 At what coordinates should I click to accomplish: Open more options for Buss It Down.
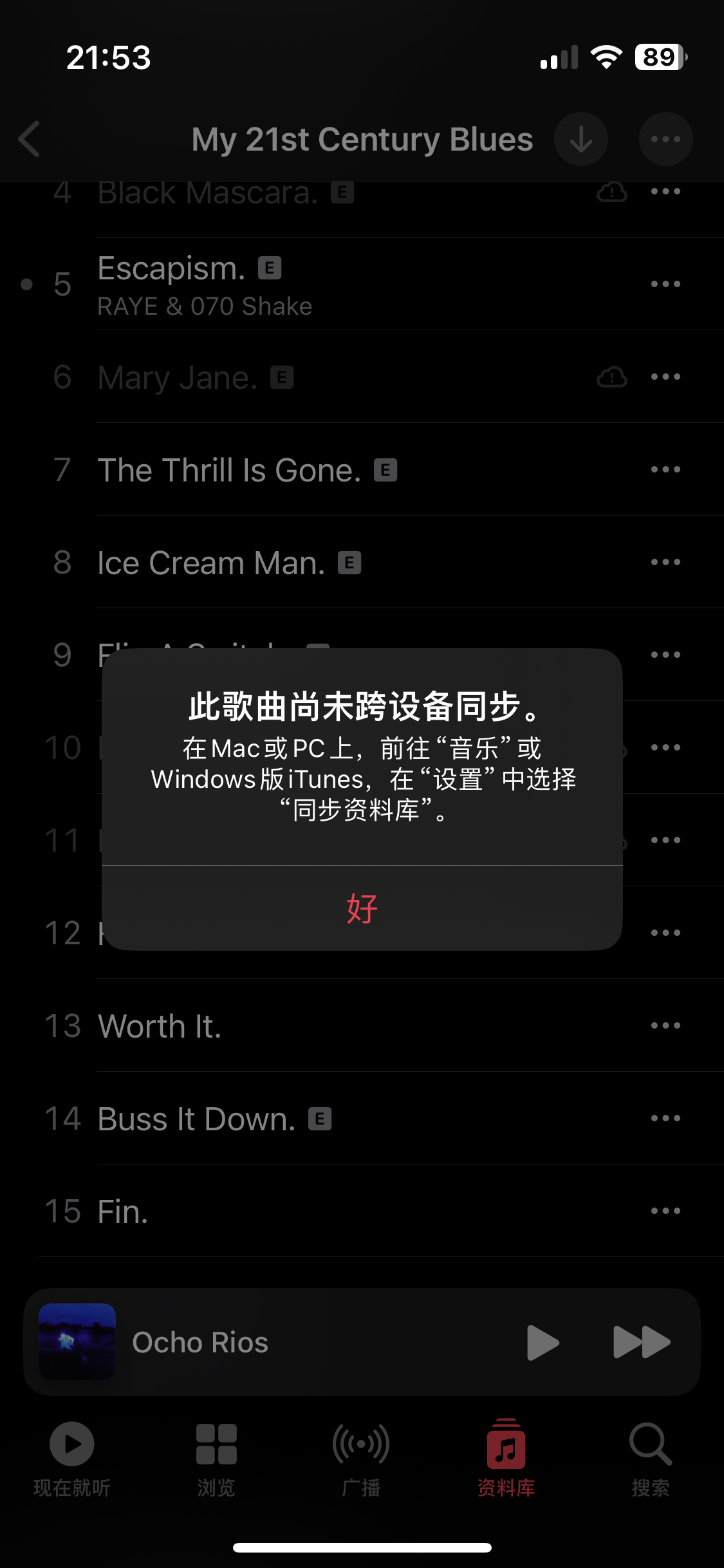[665, 1118]
